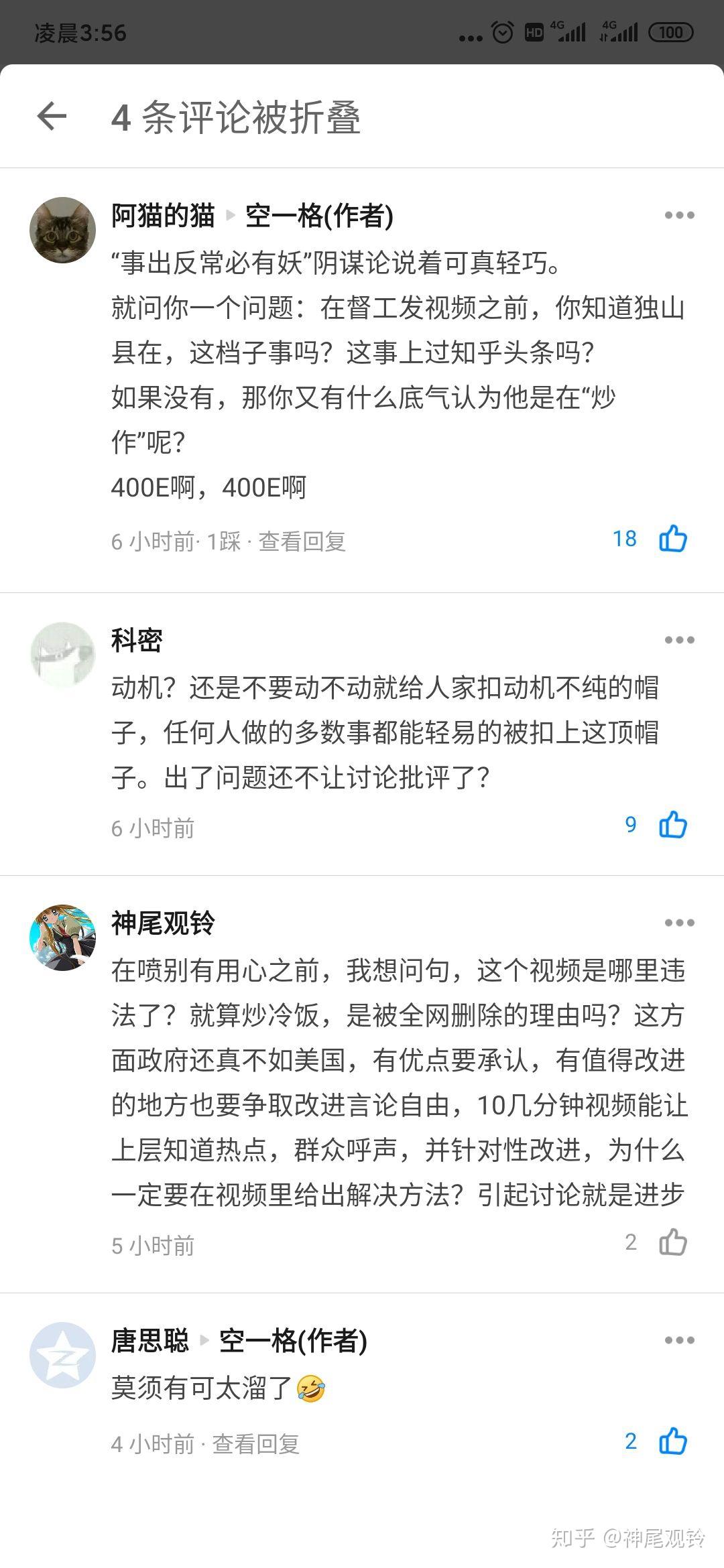Viewport: 724px width, 1568px height.
Task: Open 科密's profile avatar
Action: (x=63, y=655)
